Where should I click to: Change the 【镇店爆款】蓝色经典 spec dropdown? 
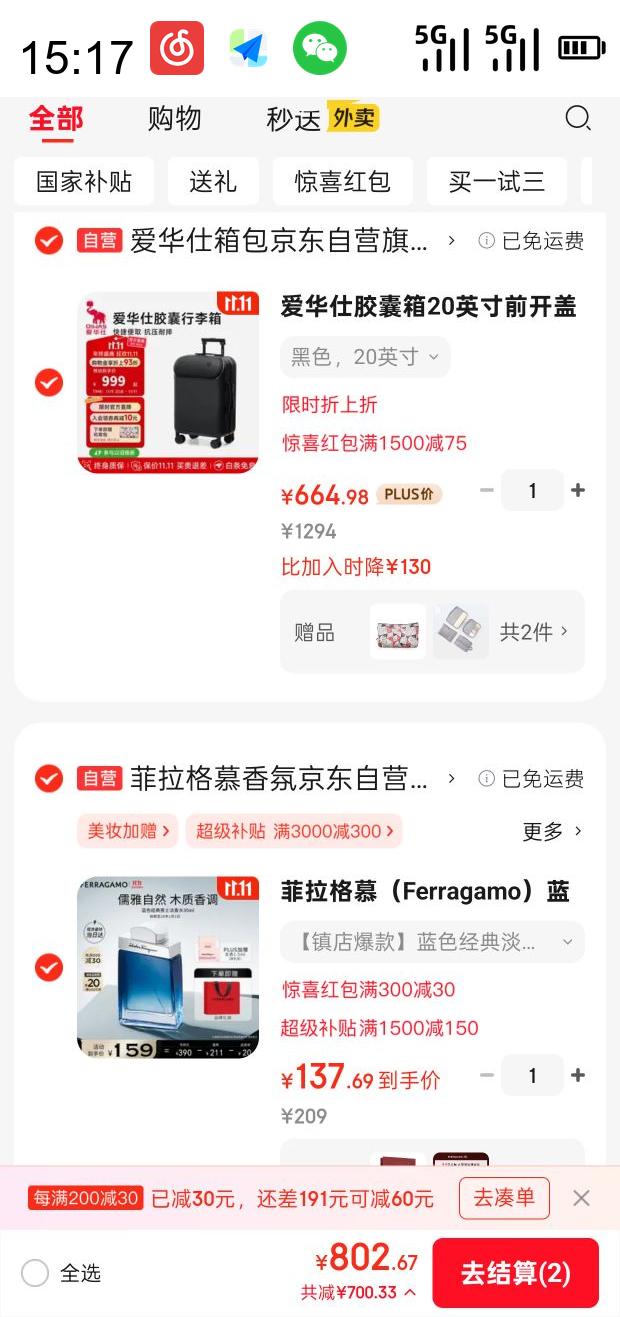[x=432, y=942]
